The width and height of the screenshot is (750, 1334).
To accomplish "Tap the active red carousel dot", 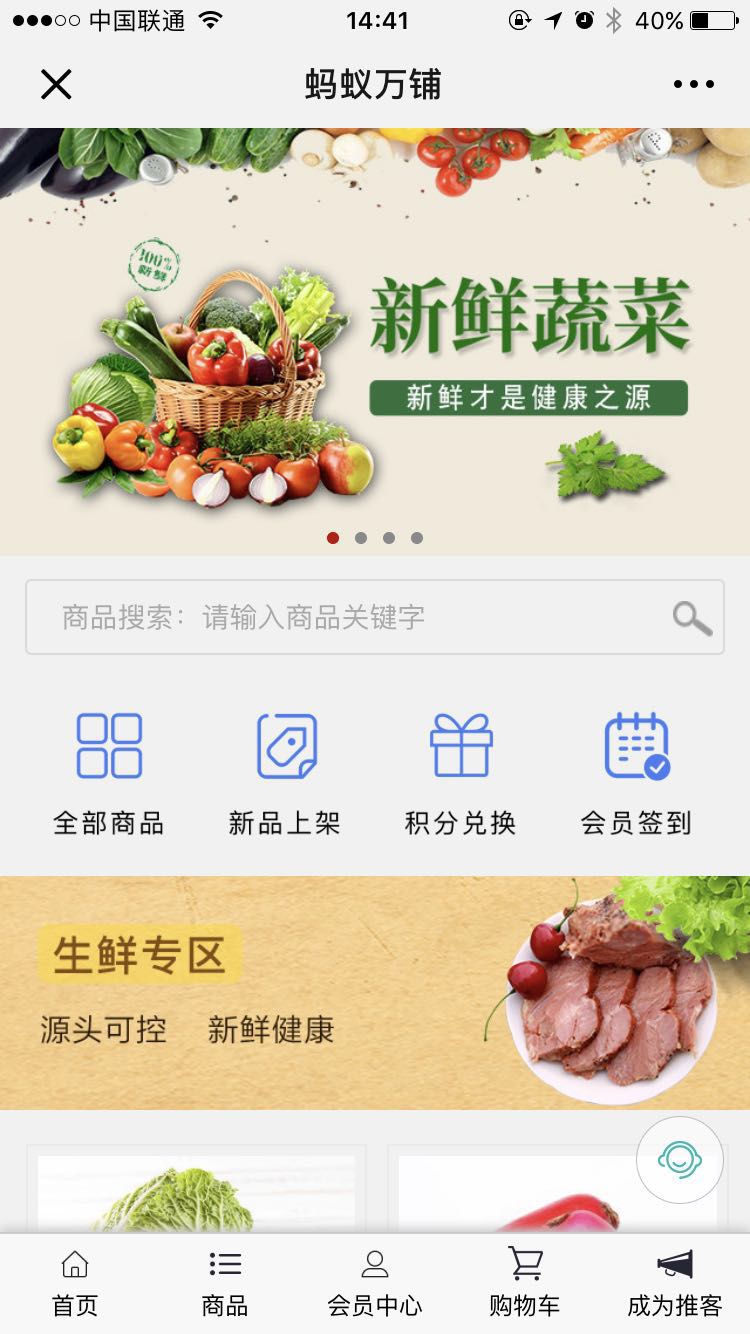I will click(x=333, y=538).
